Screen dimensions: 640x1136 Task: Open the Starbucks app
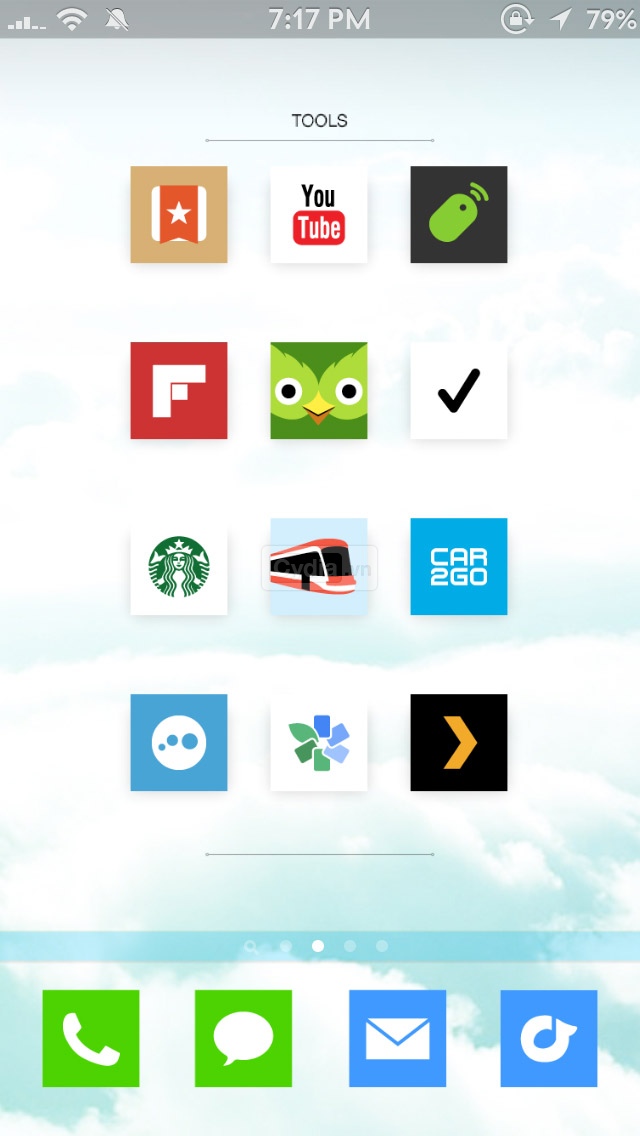[x=179, y=567]
